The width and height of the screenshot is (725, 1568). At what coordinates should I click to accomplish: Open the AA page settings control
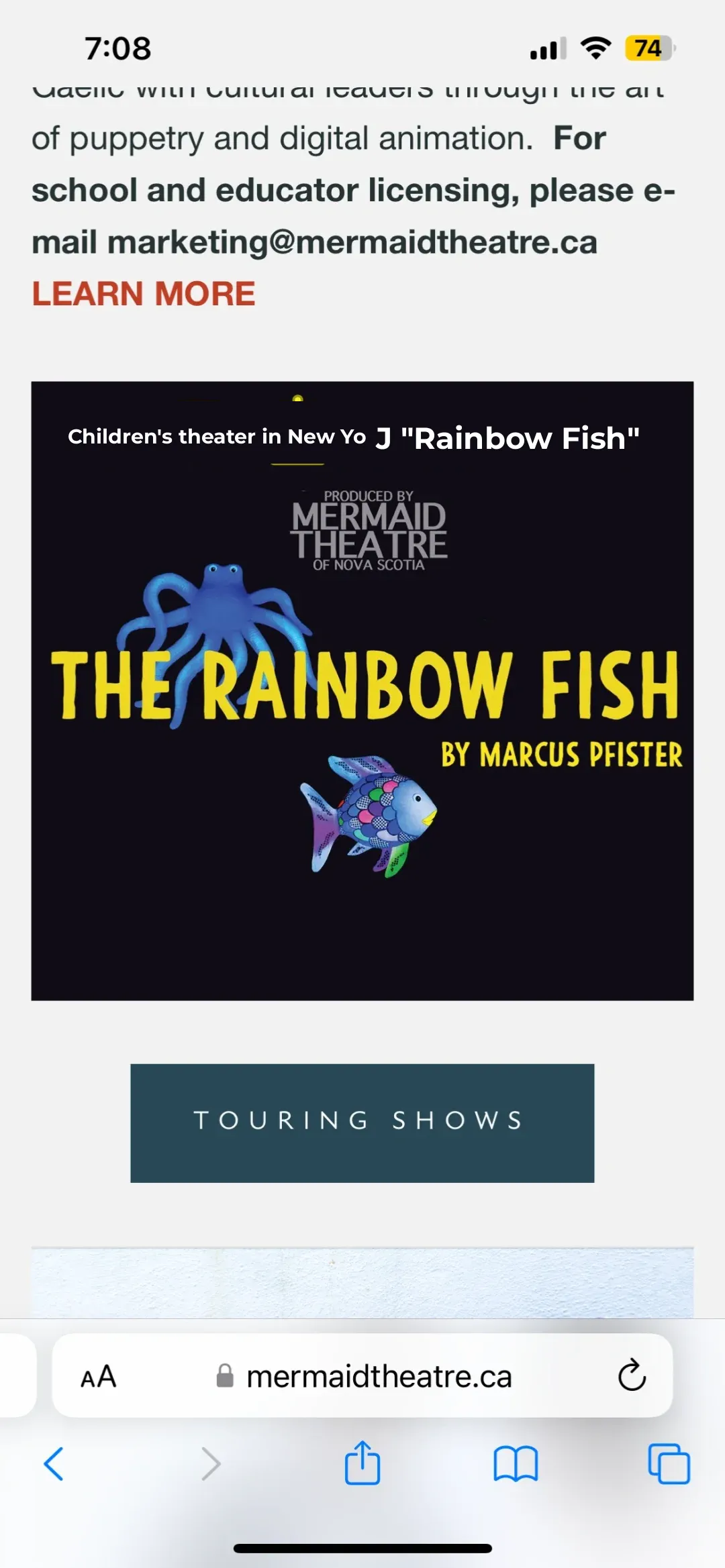click(97, 1377)
